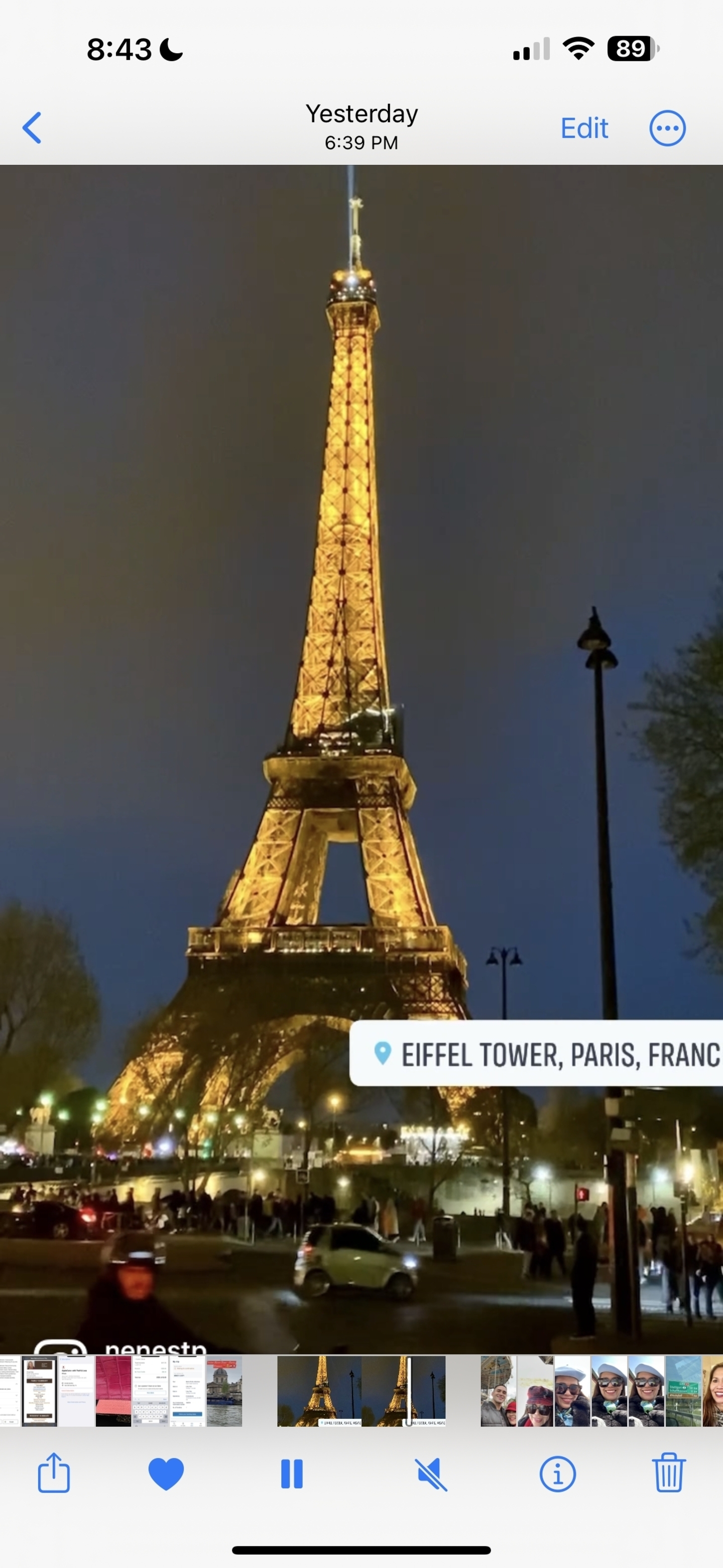Image resolution: width=723 pixels, height=1568 pixels.
Task: Open the green road sign thumbnail
Action: (683, 1391)
